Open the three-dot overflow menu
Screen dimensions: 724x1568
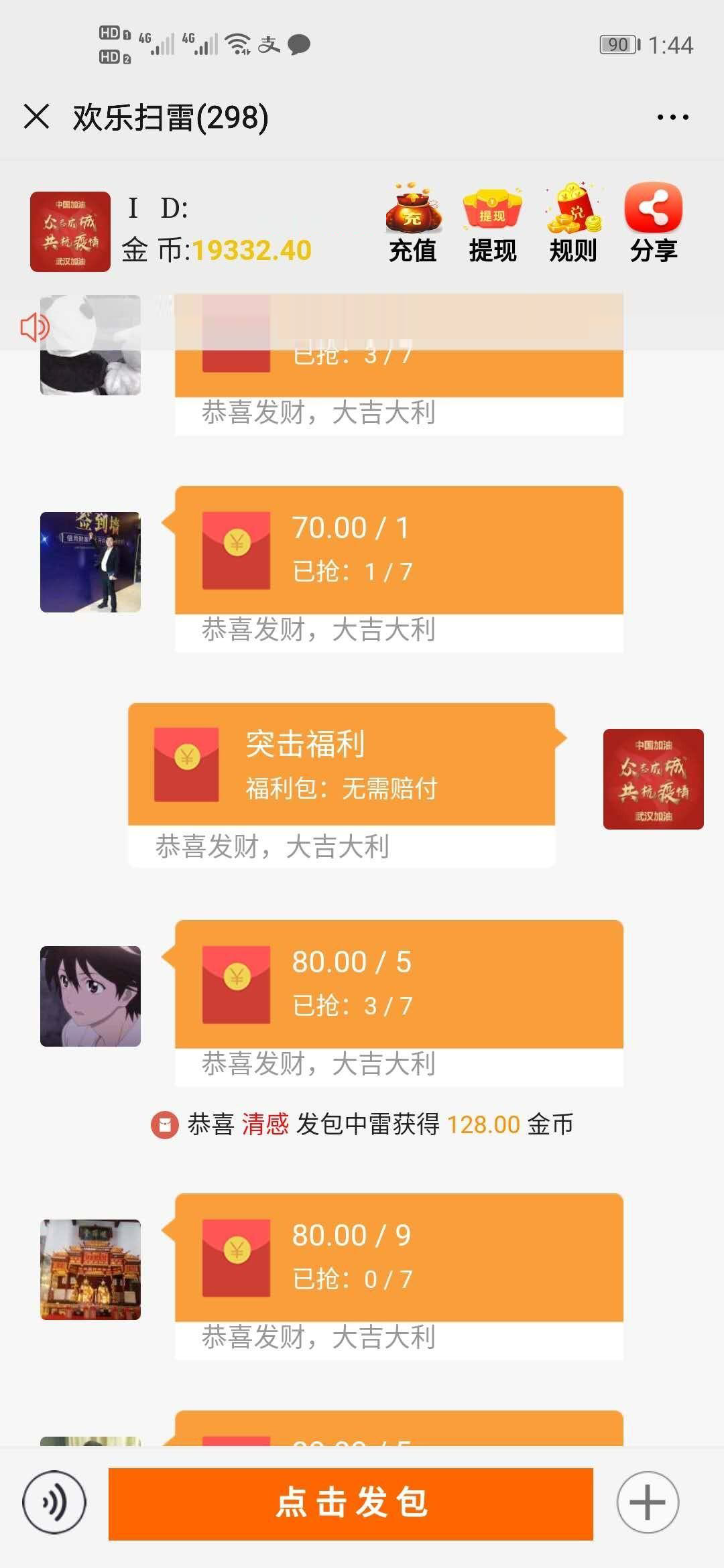[672, 117]
